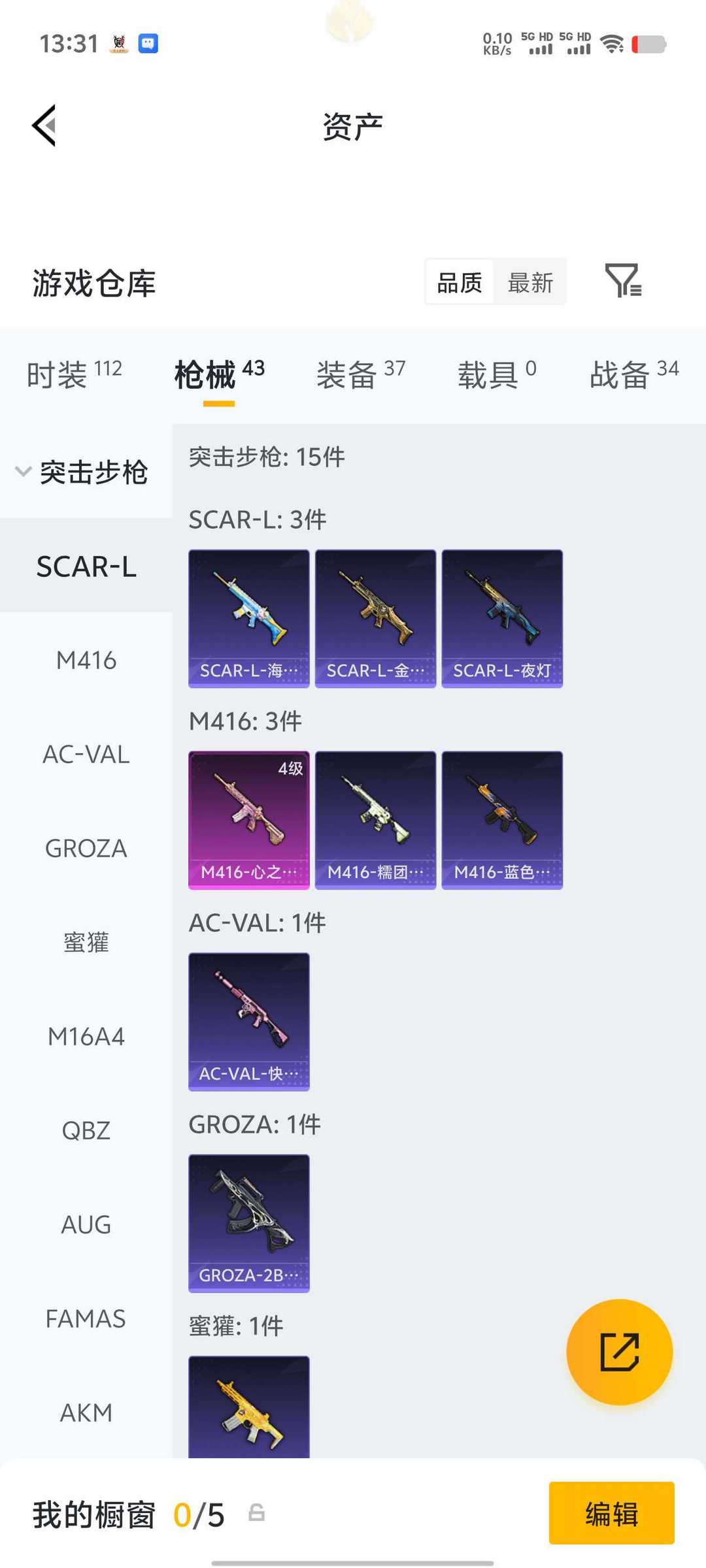Switch to the 装备 tab
706x1568 pixels.
point(360,374)
